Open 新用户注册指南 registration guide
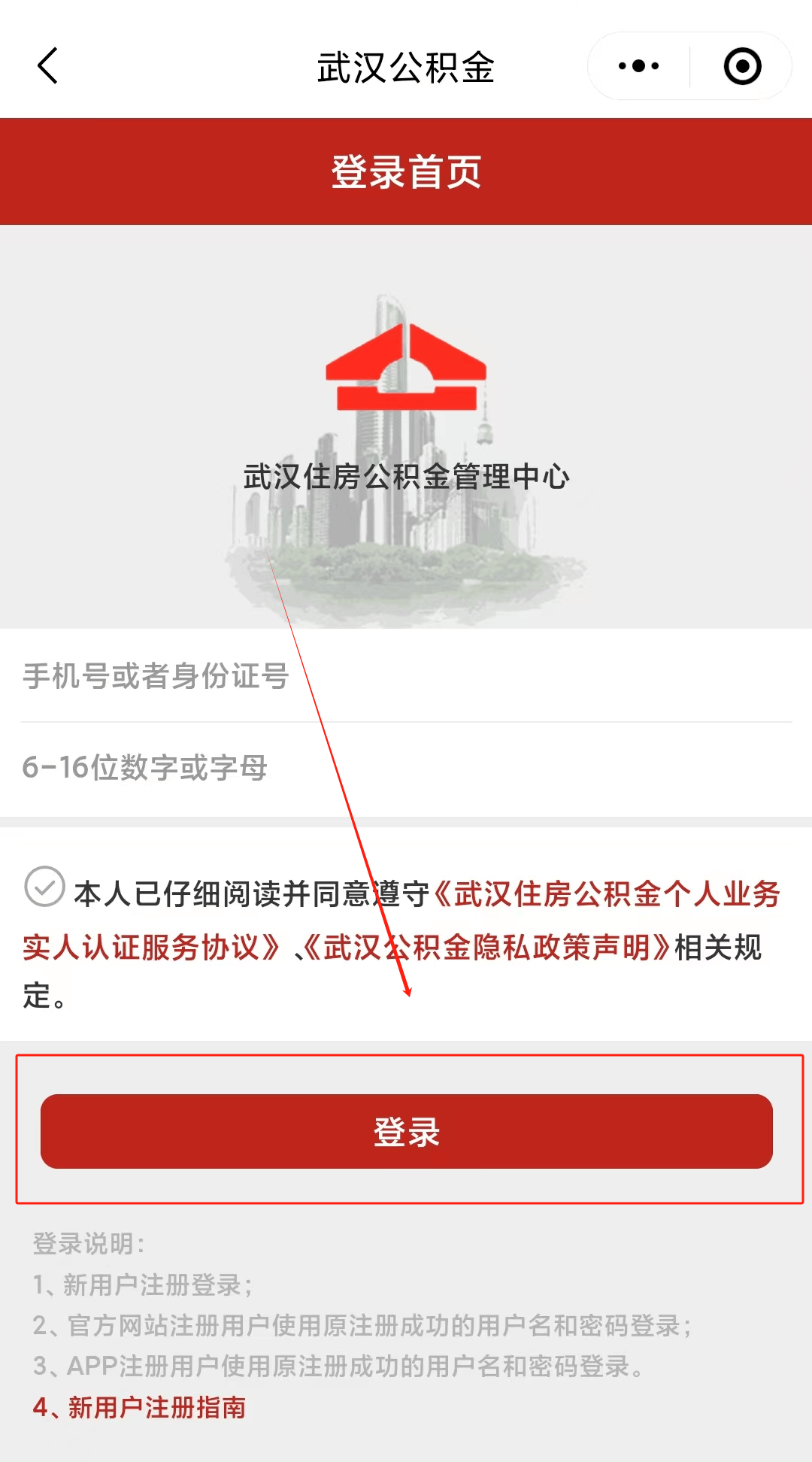 (x=139, y=1409)
